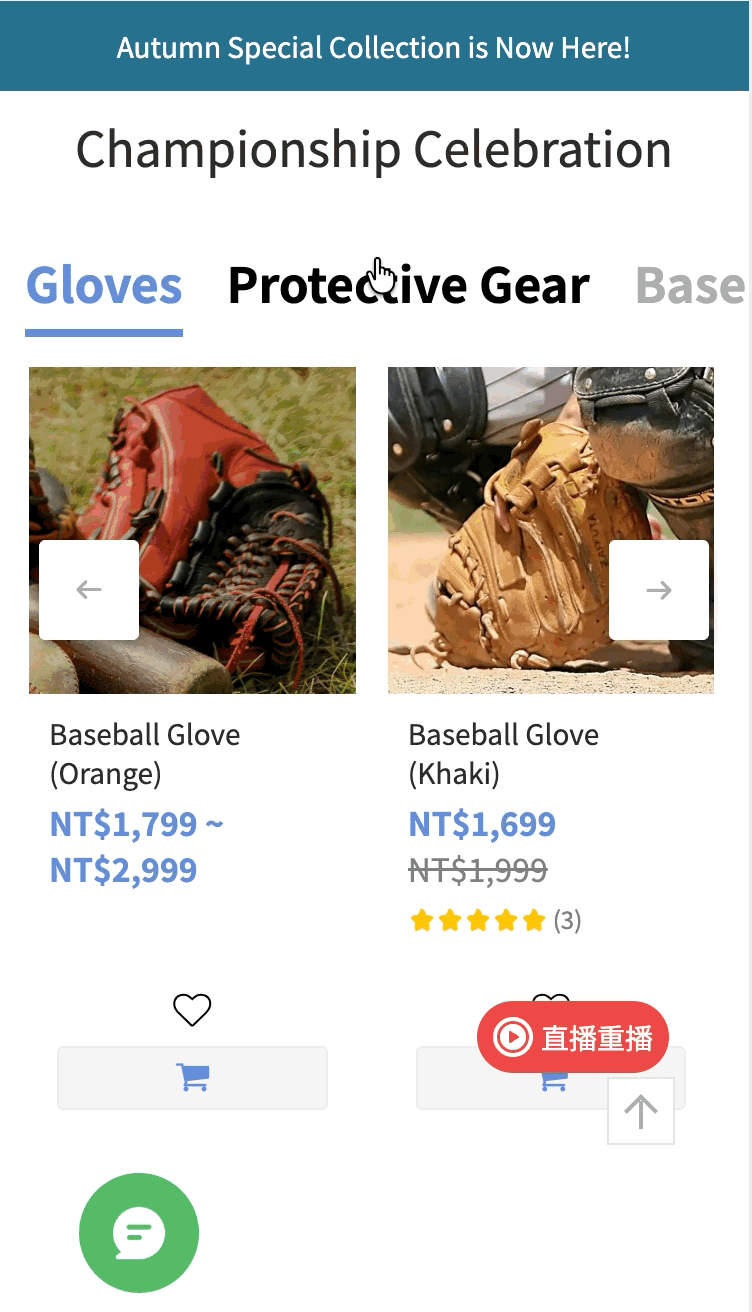Viewport: 752px width, 1312px height.
Task: Show next products with right arrow
Action: tap(659, 590)
